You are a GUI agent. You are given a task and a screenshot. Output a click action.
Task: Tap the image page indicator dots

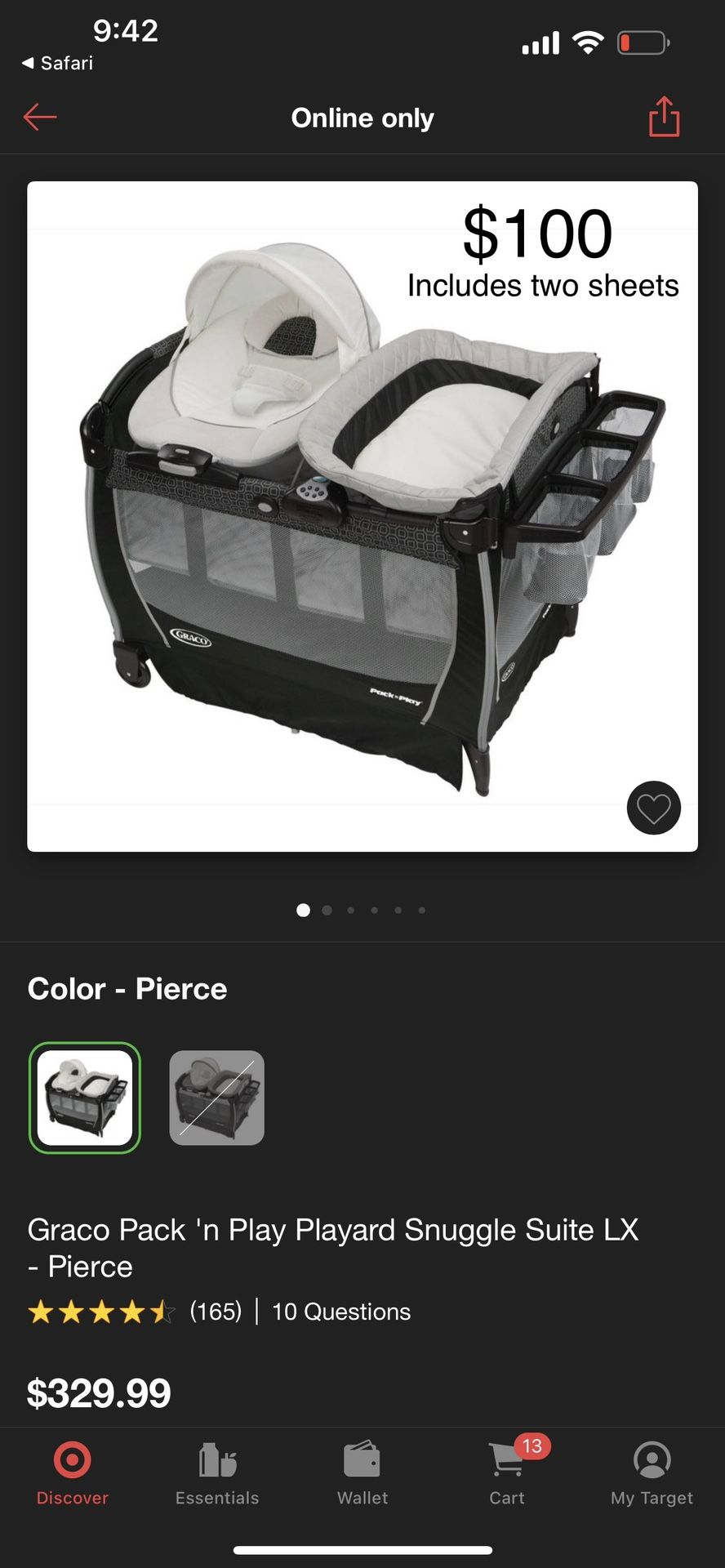tap(362, 910)
